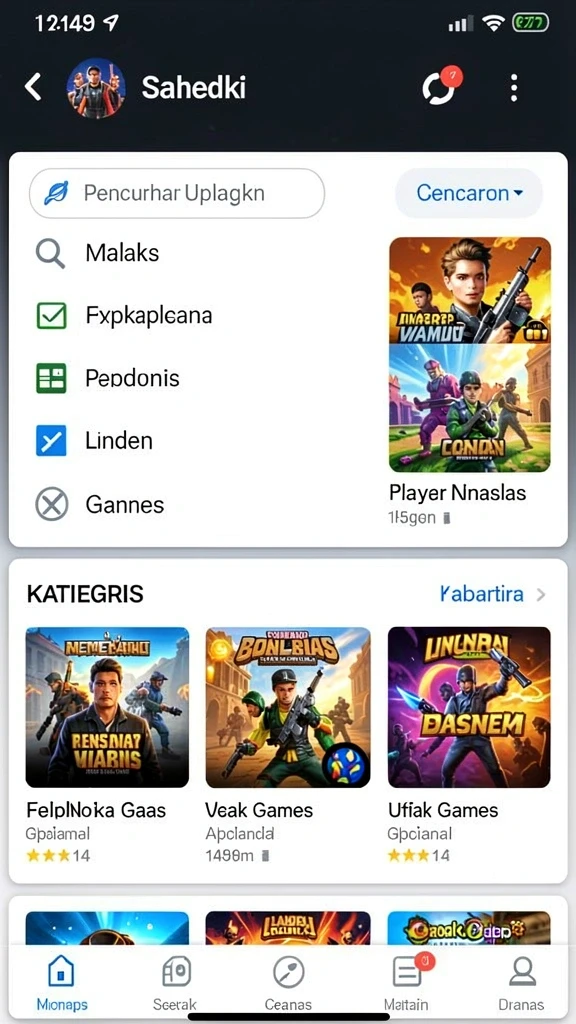Viewport: 576px width, 1024px height.
Task: Expand the Cencaron dropdown
Action: pyautogui.click(x=469, y=193)
